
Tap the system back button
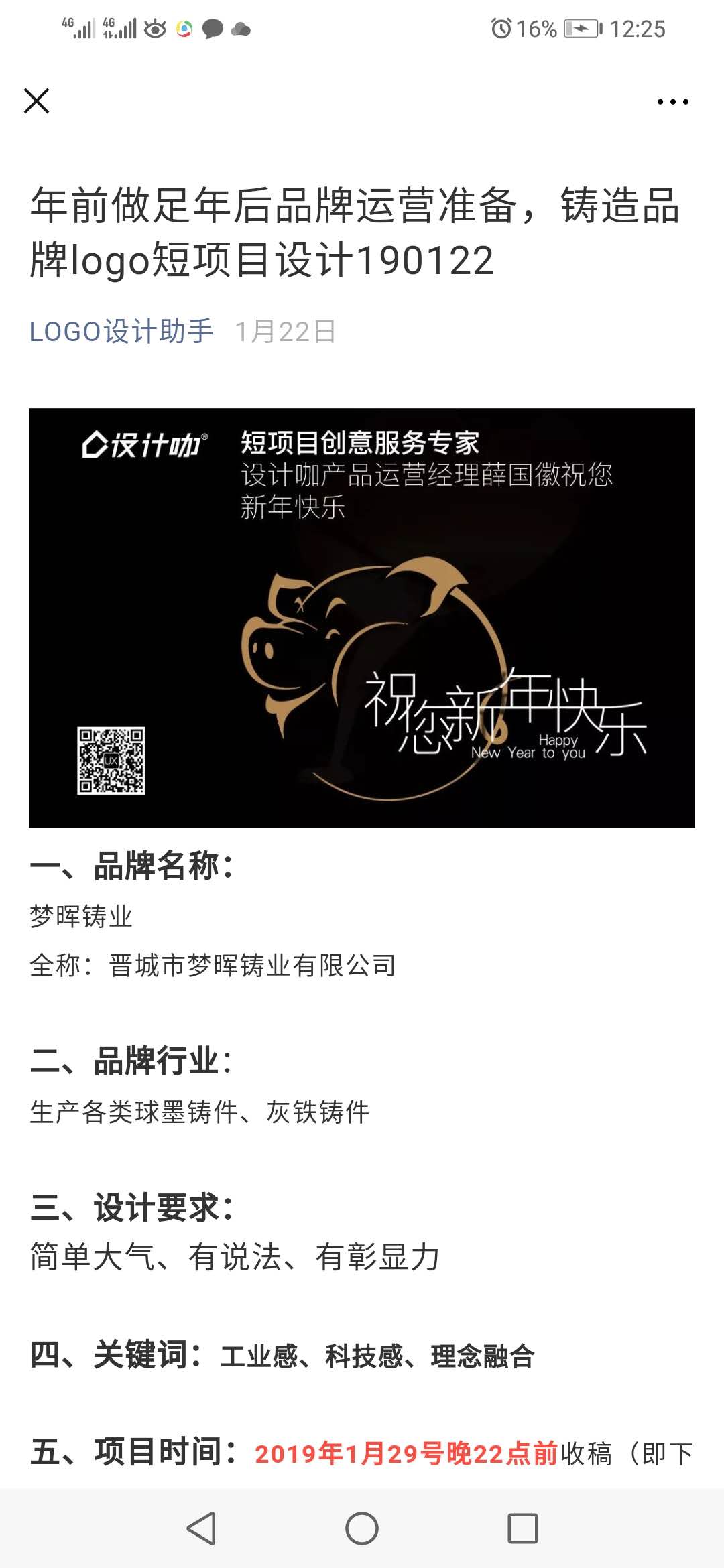(201, 1528)
